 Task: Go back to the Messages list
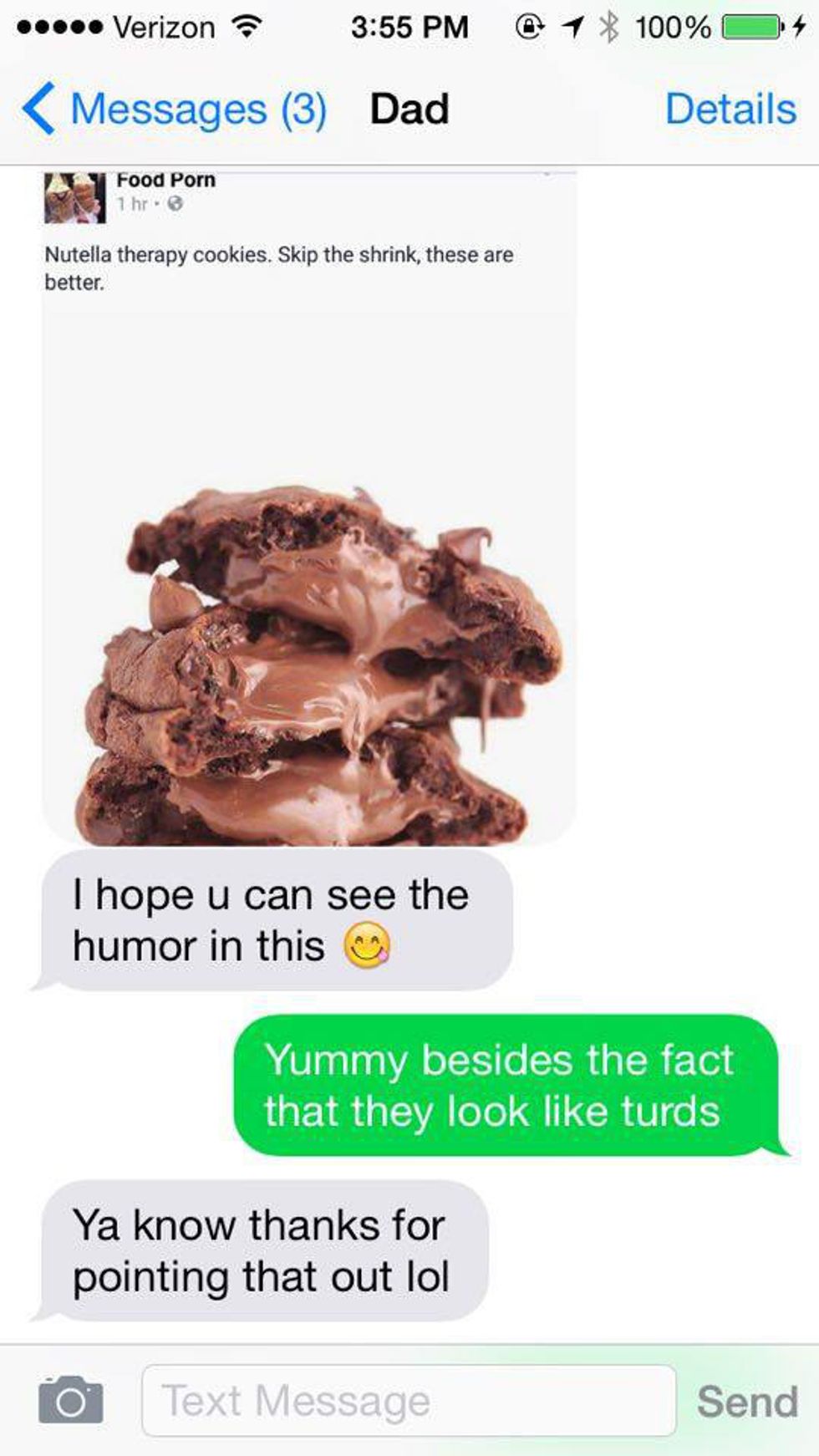click(x=171, y=109)
